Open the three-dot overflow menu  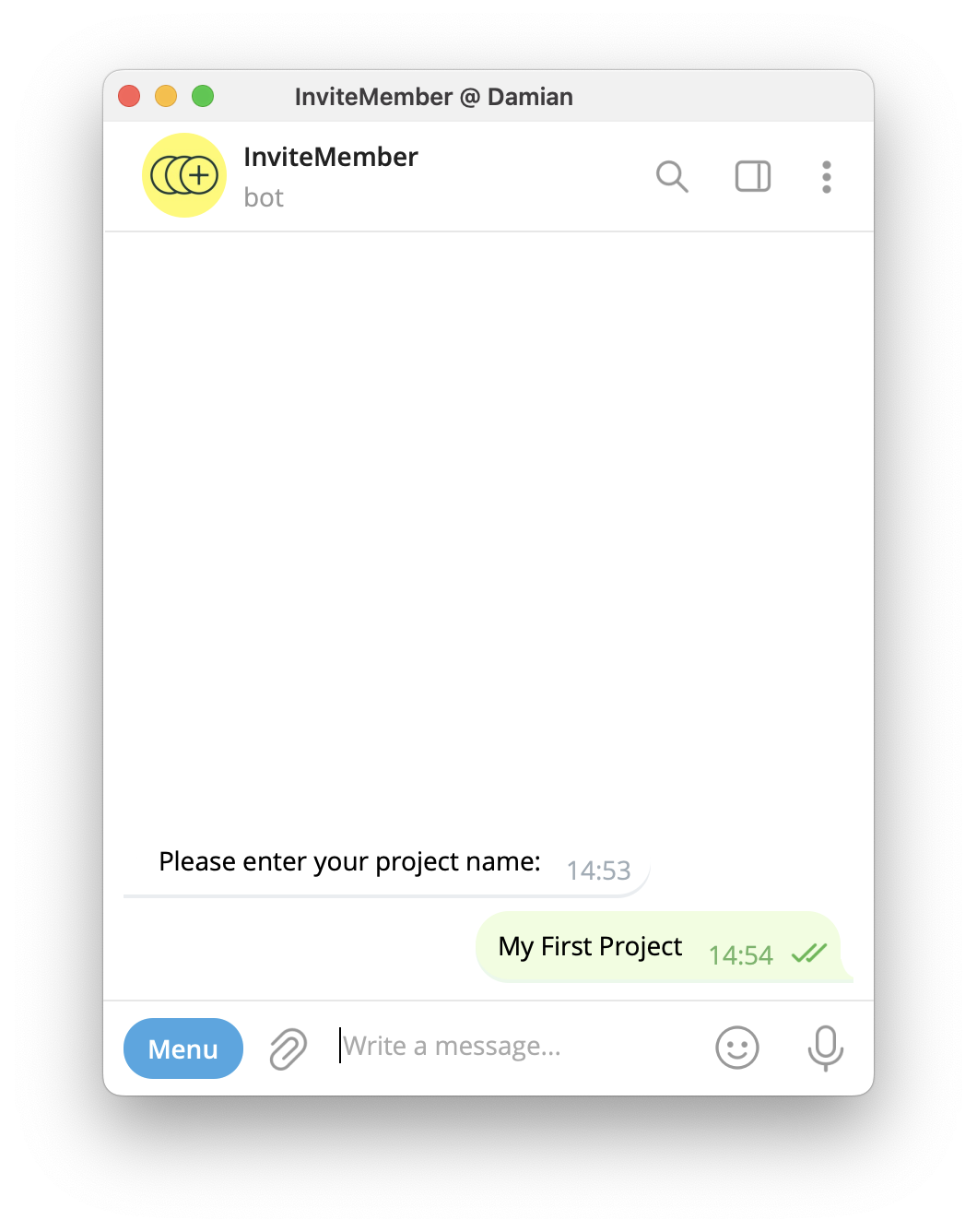coord(826,176)
